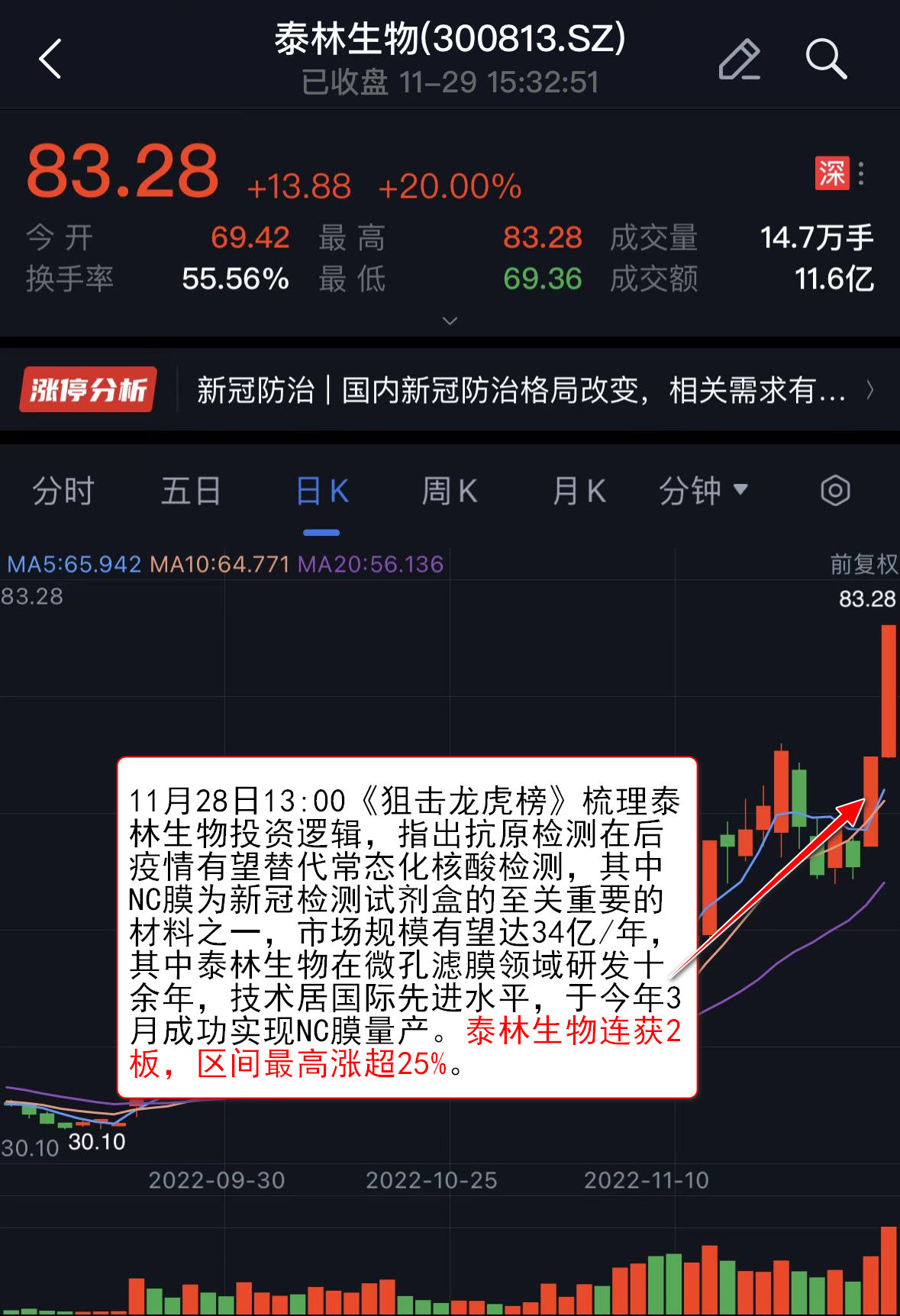Switch to the 周K chart tab

coord(450,491)
